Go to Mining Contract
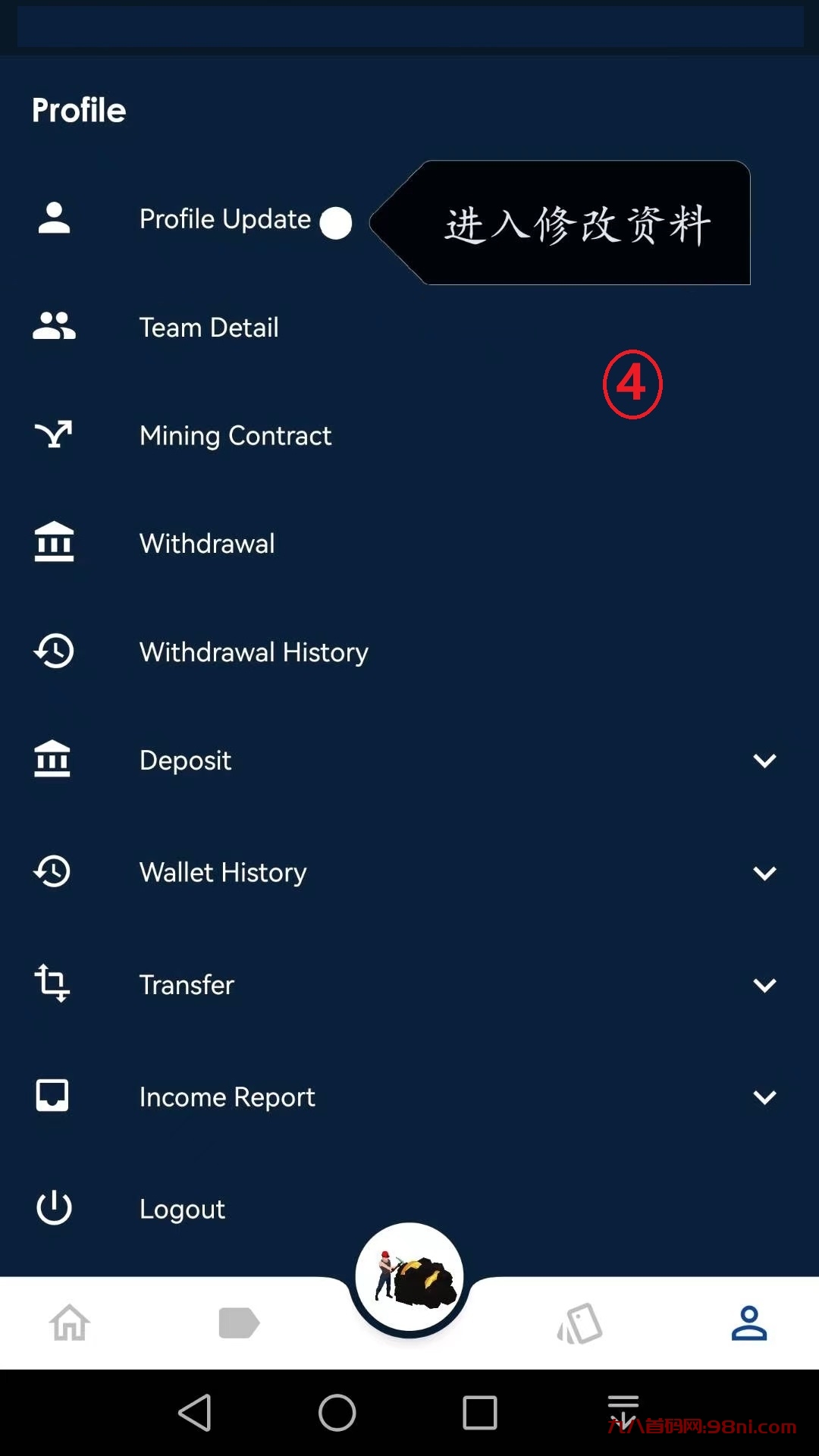The image size is (819, 1456). coord(235,436)
